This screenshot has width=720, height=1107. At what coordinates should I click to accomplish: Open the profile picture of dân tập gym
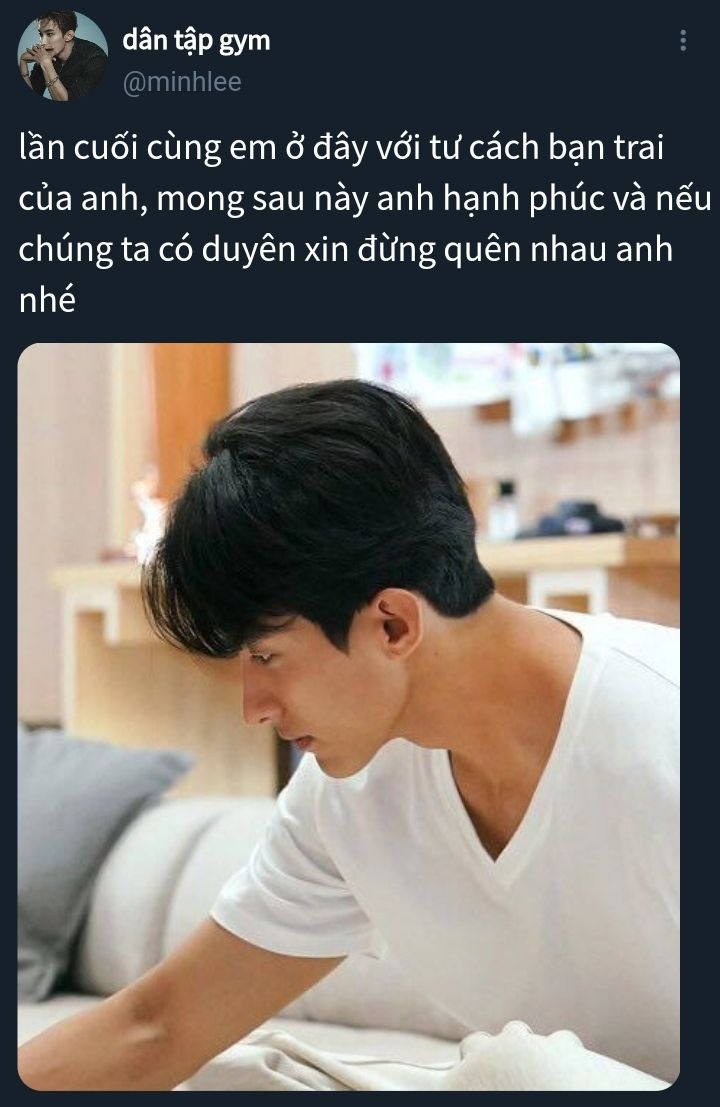coord(62,56)
